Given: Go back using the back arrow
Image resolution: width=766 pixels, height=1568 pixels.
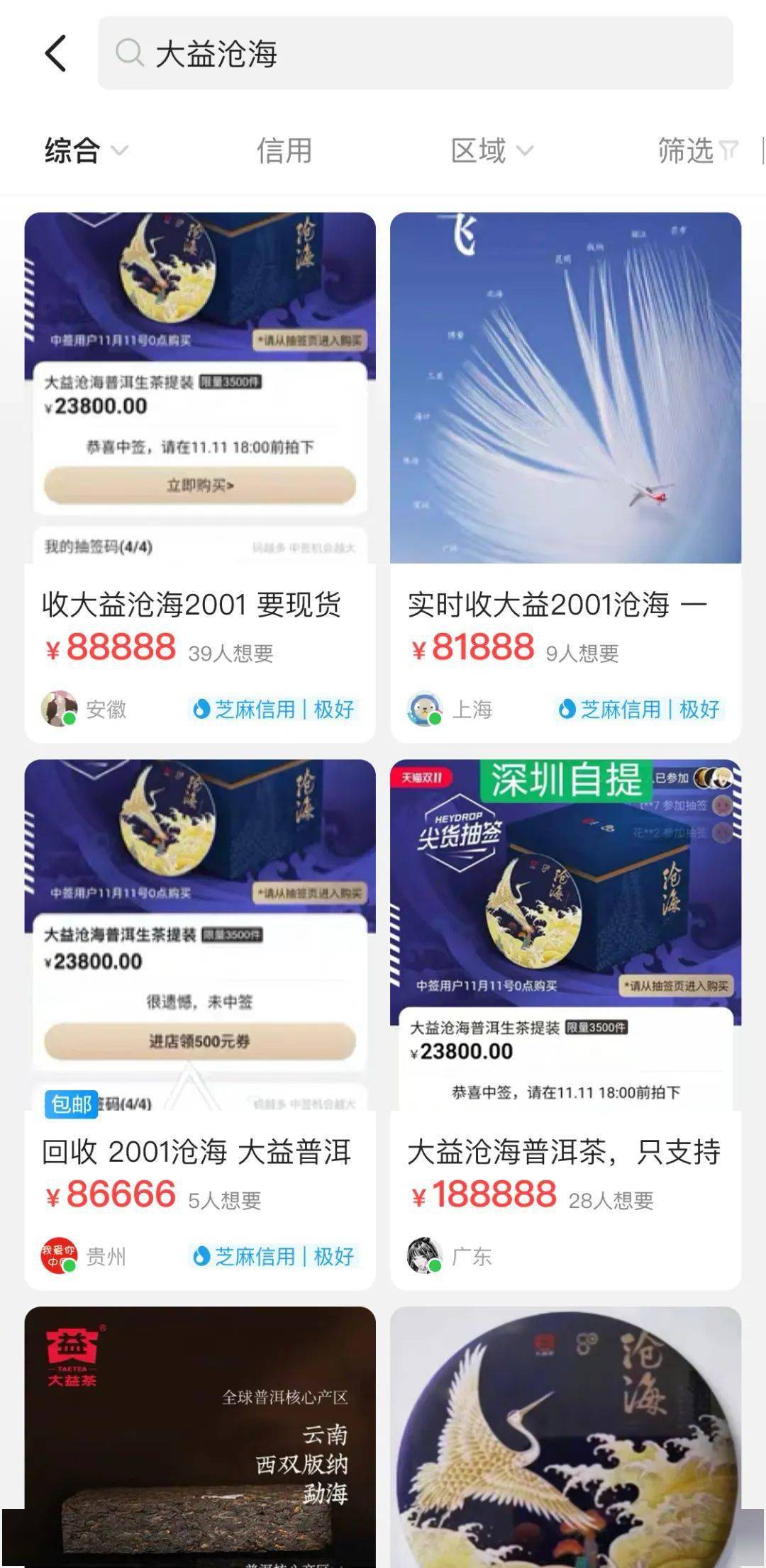Looking at the screenshot, I should click(x=56, y=54).
